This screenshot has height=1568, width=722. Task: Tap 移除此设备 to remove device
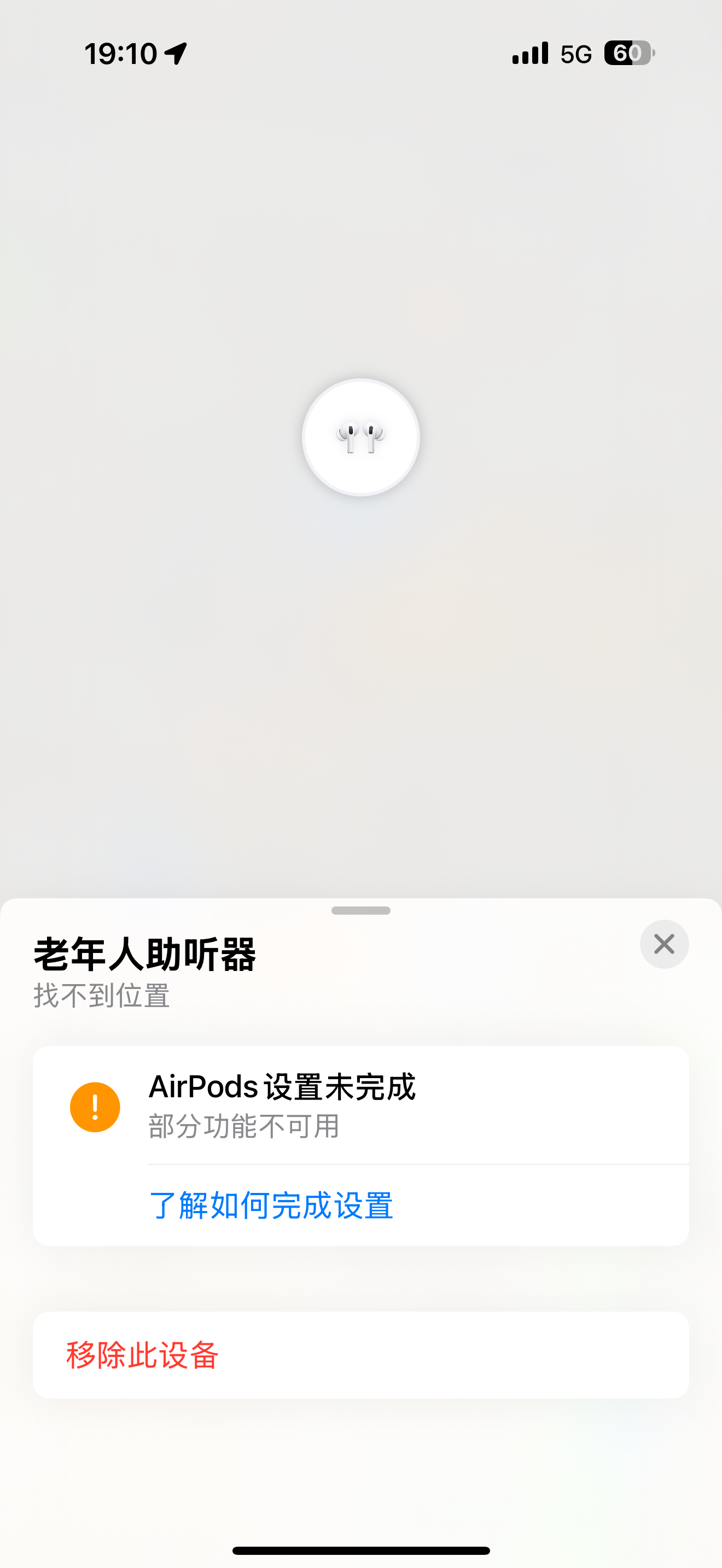click(x=142, y=1355)
